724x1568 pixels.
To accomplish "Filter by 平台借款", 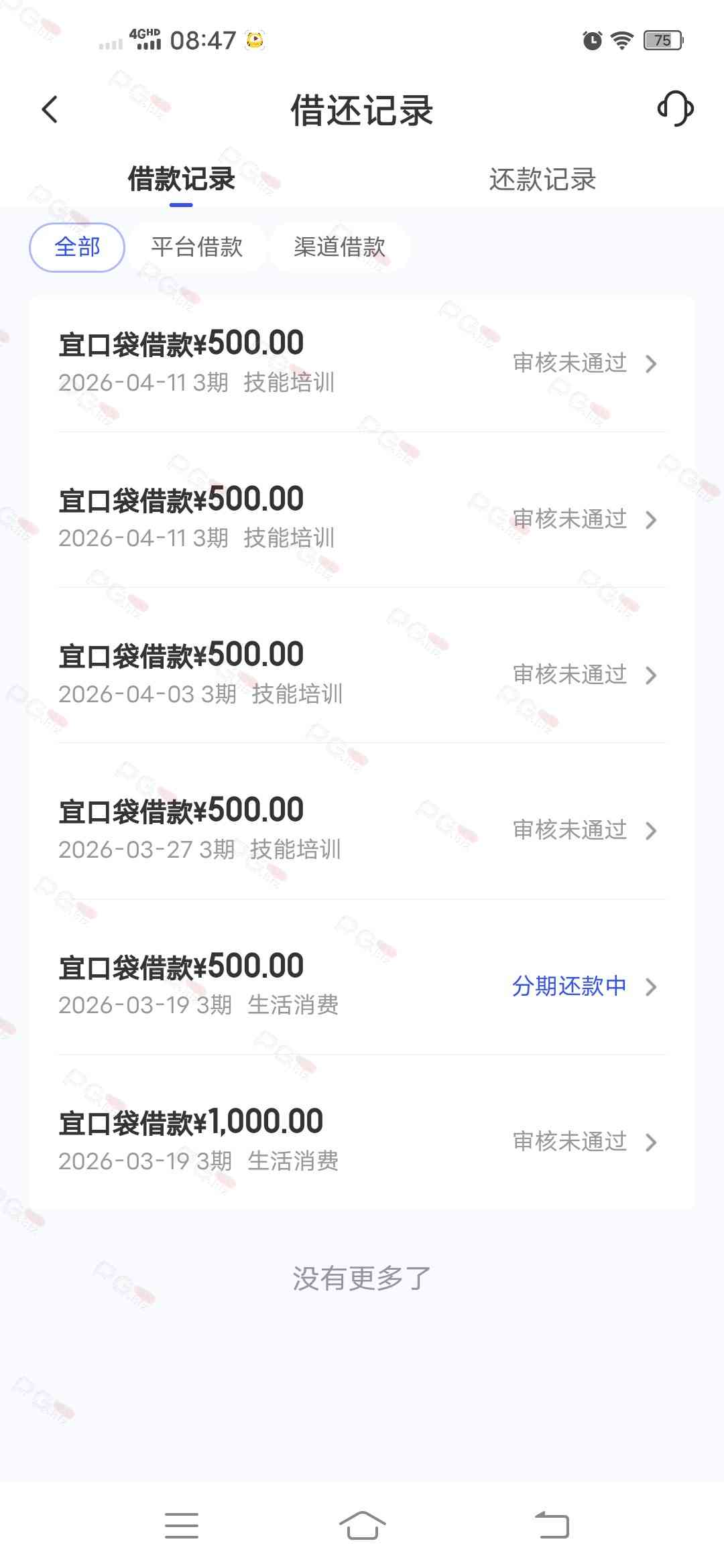I will (197, 247).
